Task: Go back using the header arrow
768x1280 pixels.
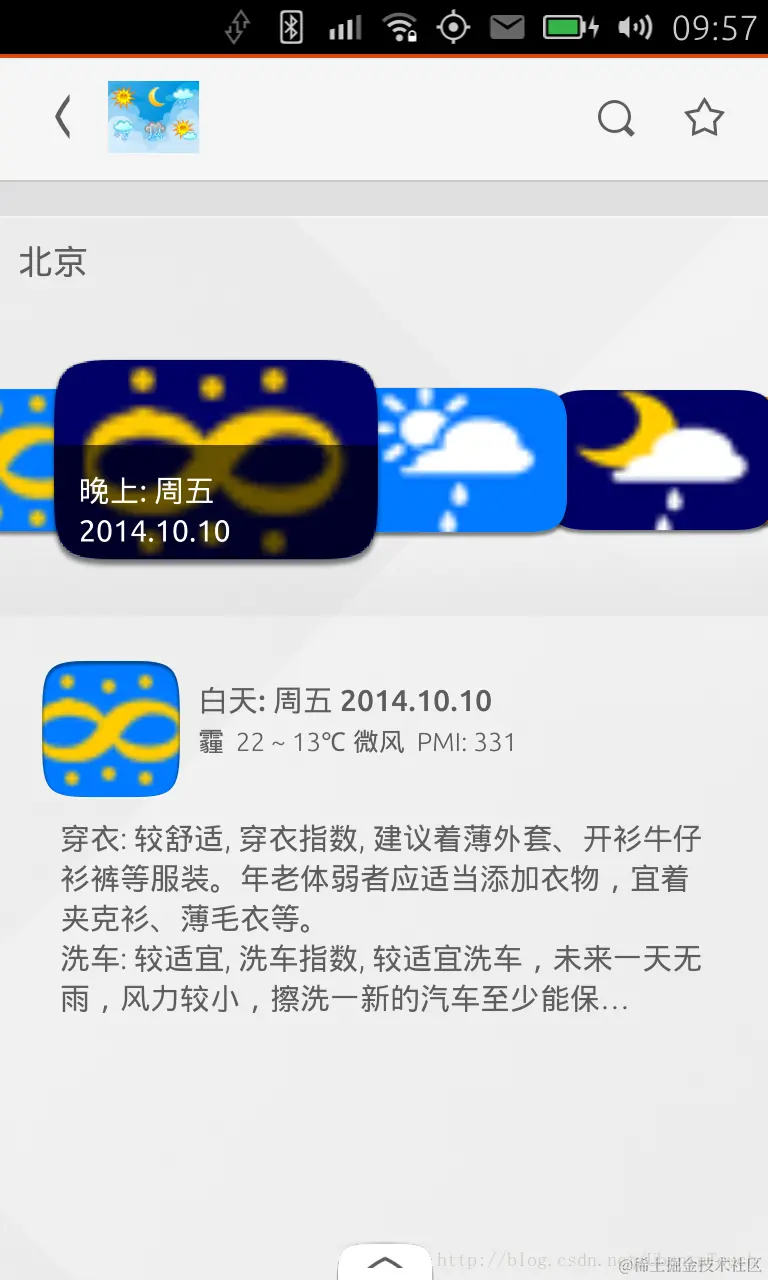Action: click(63, 118)
